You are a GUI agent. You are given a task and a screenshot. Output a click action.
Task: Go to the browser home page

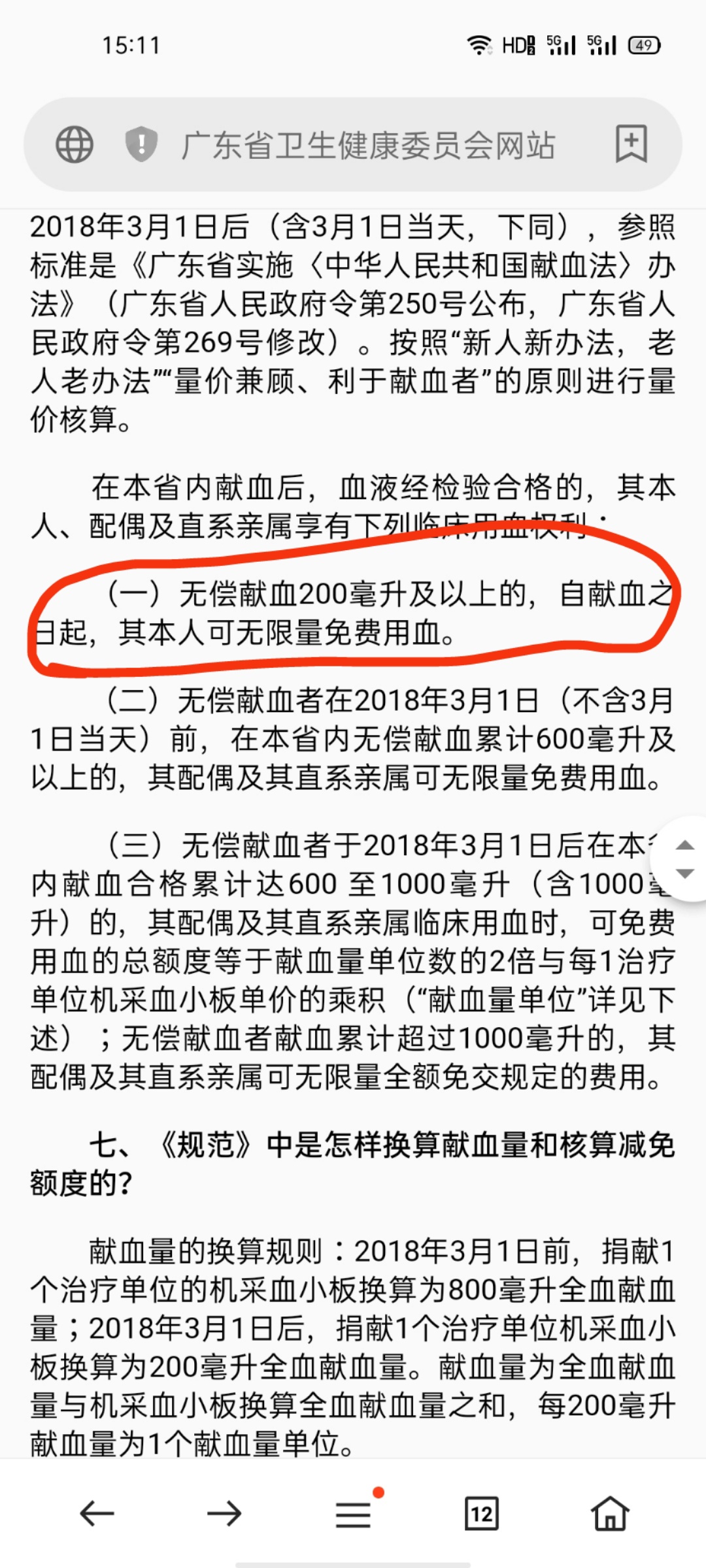click(x=609, y=1513)
